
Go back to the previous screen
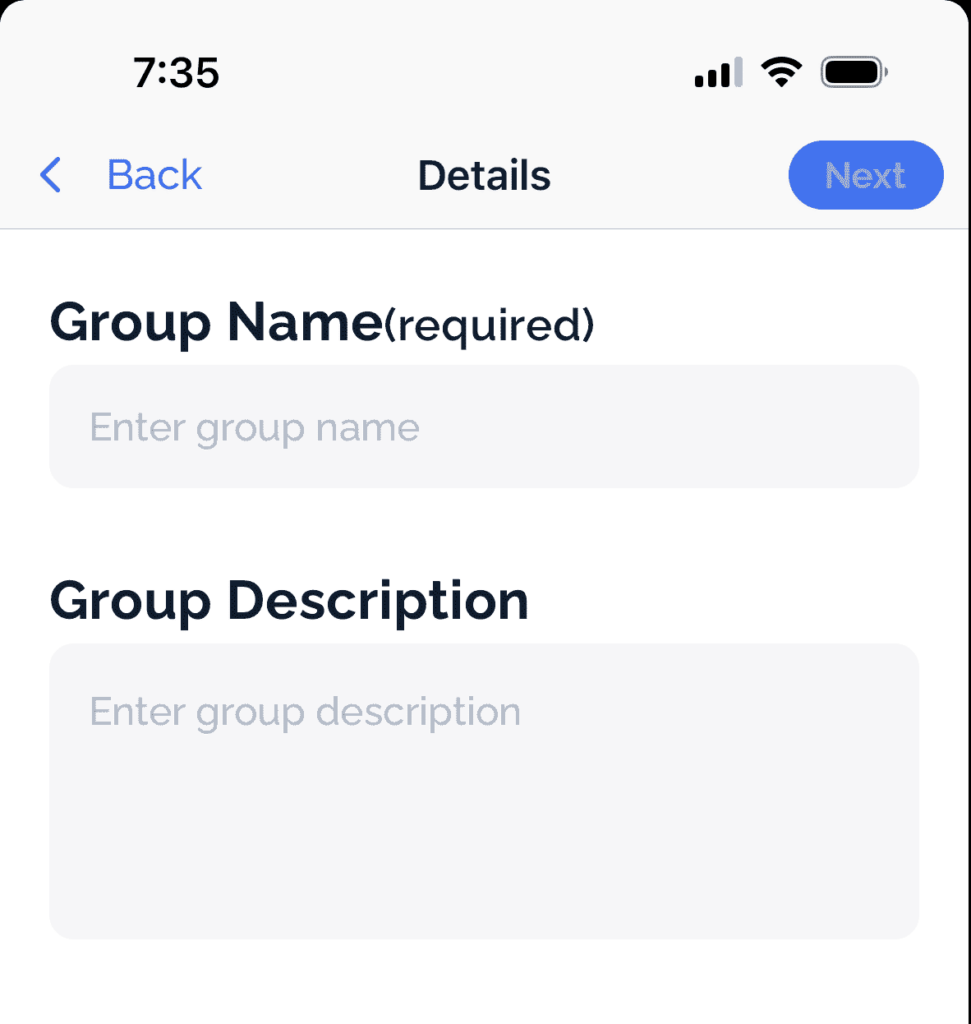coord(122,176)
